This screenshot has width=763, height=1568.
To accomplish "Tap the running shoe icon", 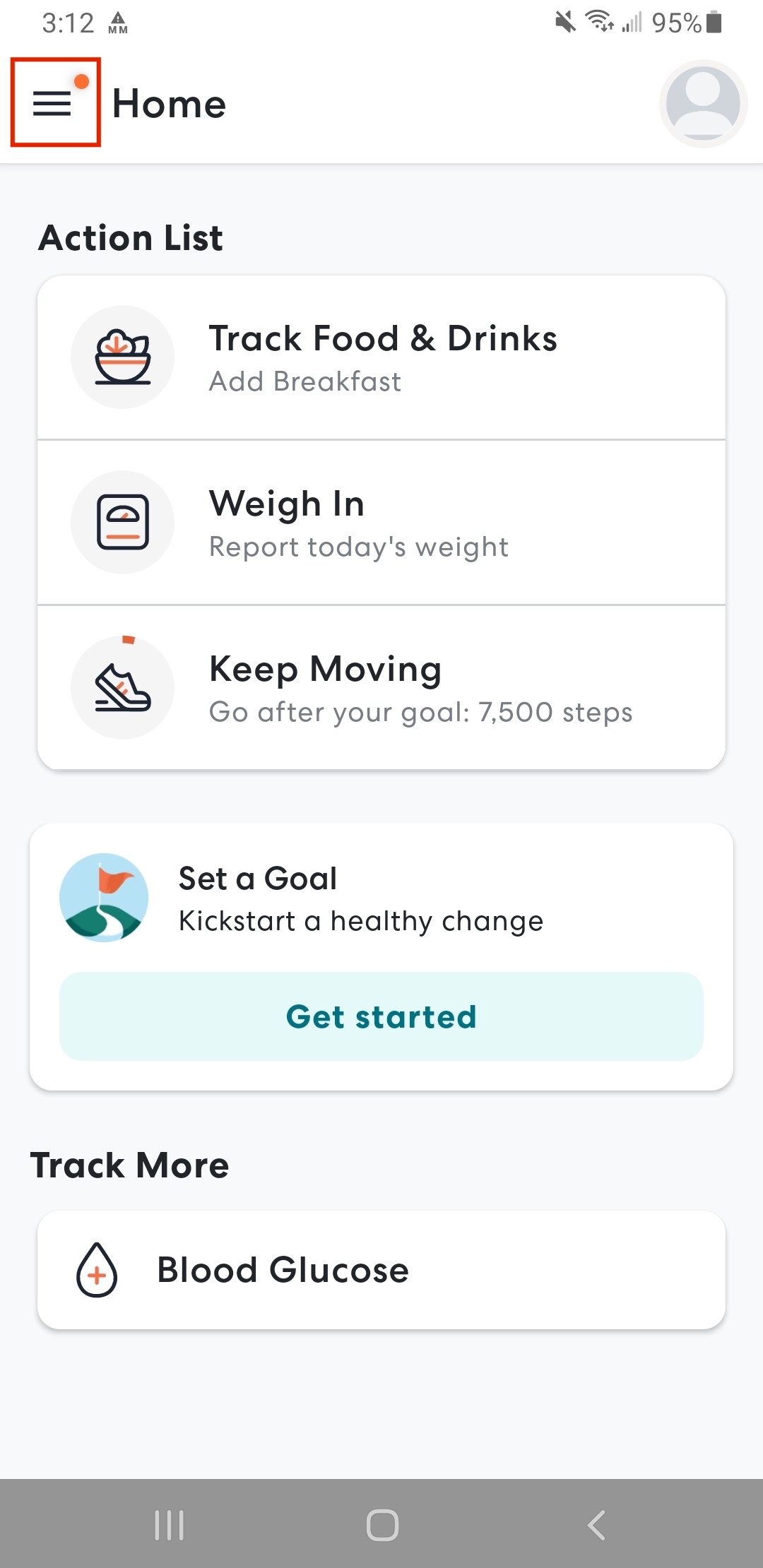I will tap(122, 687).
